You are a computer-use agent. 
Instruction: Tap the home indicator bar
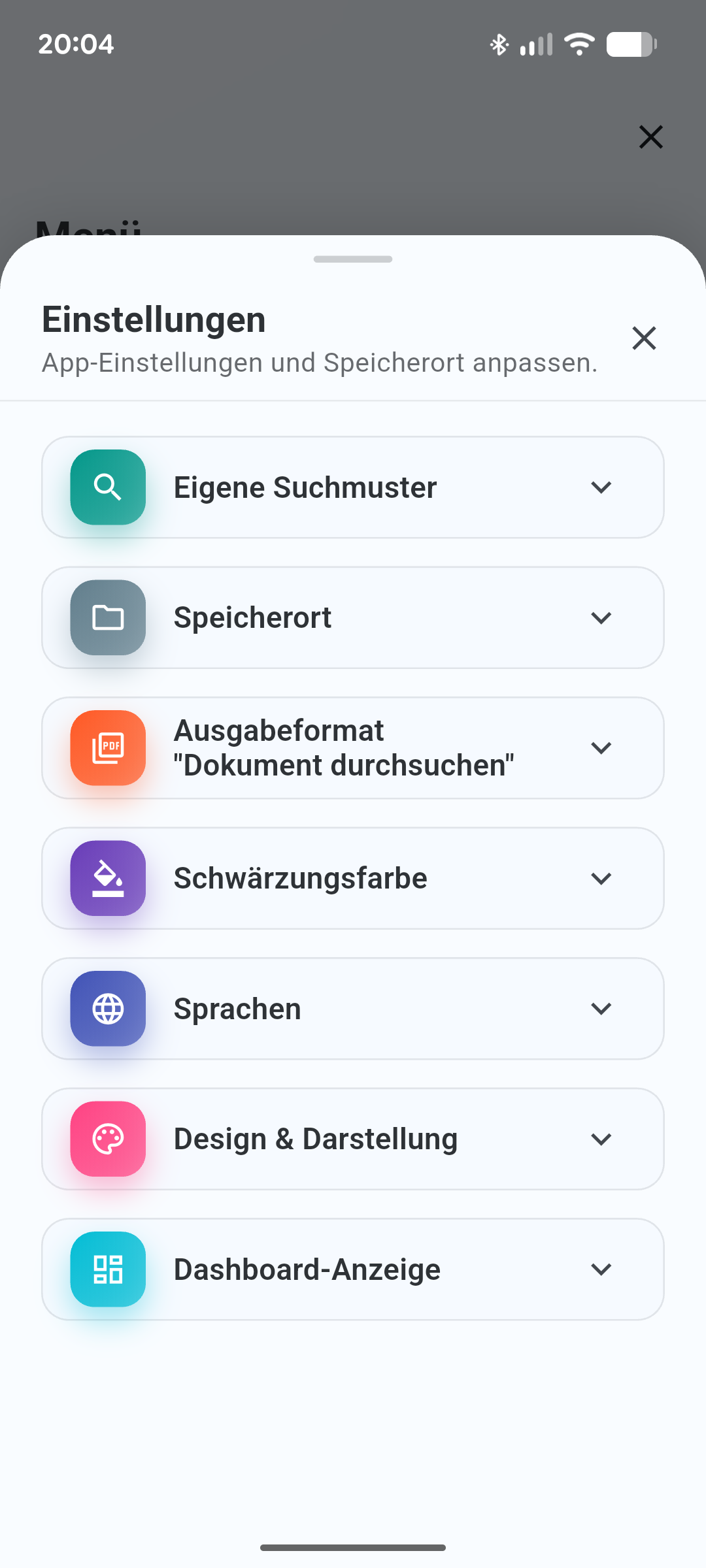(352, 1546)
